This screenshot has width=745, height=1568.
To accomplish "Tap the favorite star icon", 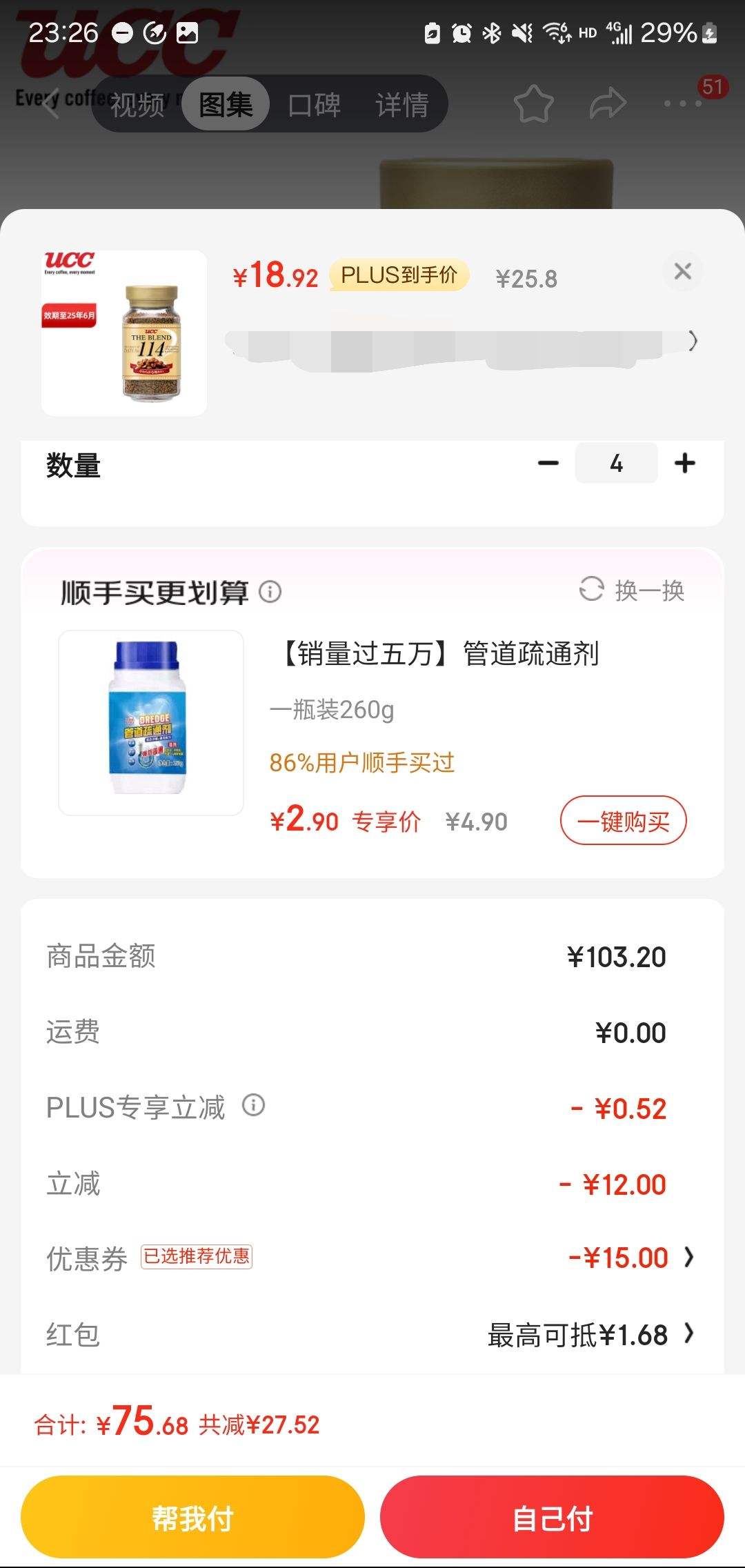I will [x=534, y=103].
